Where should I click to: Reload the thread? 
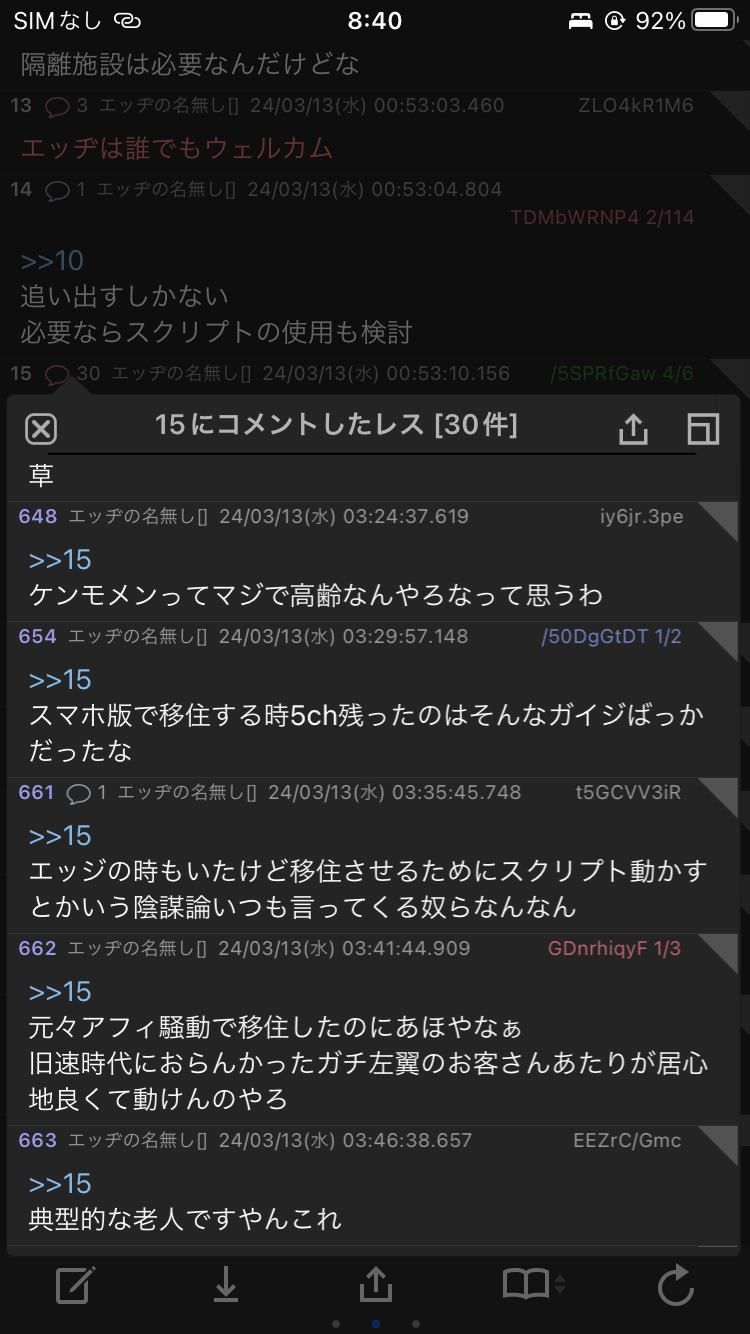[676, 1284]
